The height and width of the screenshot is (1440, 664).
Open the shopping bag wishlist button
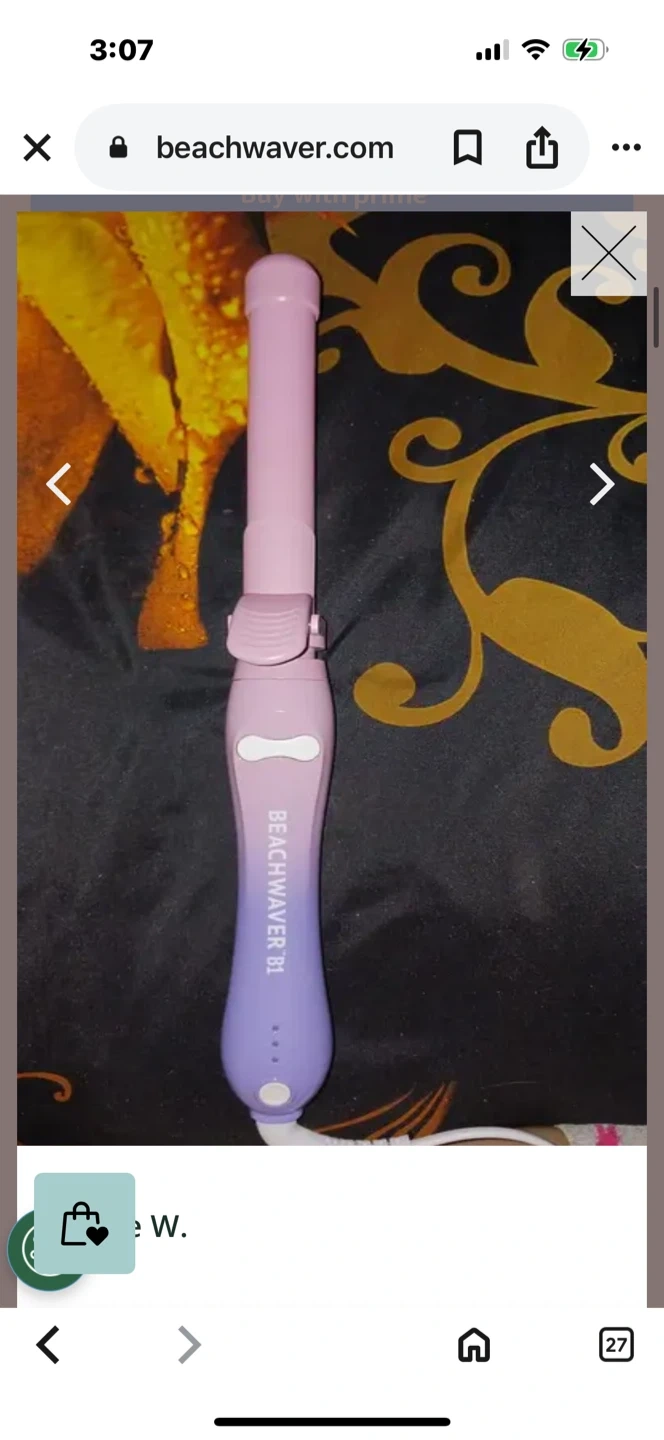(x=84, y=1223)
